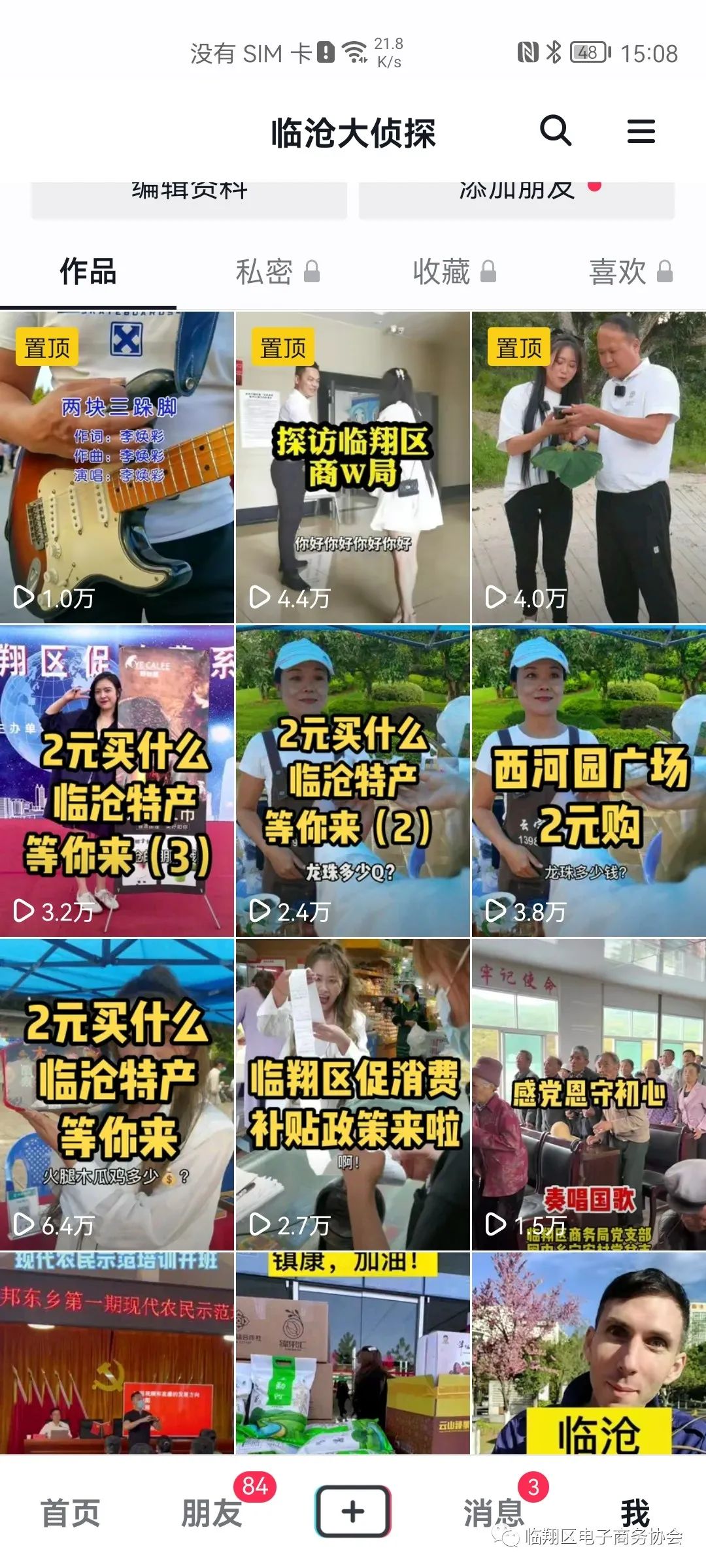Switch to the 收藏 tab
706x1568 pixels.
pyautogui.click(x=454, y=272)
